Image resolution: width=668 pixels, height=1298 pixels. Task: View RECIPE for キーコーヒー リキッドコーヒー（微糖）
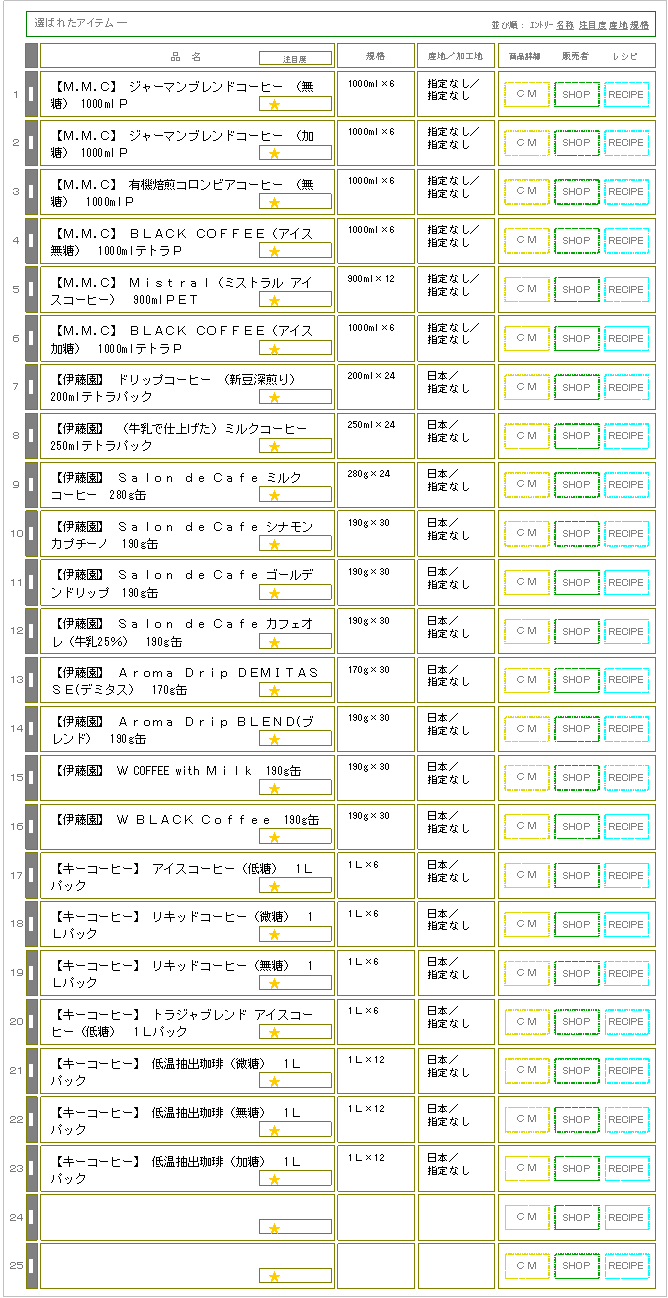(626, 924)
